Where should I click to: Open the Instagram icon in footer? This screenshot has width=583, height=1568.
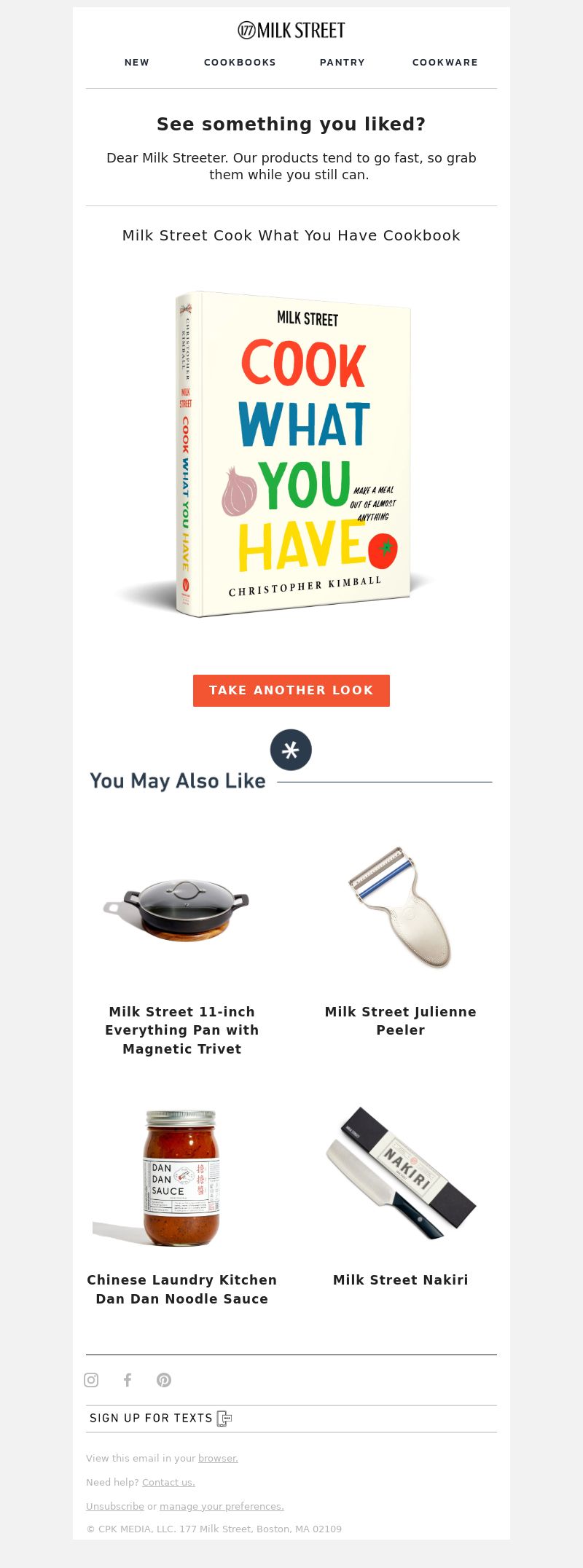pos(91,1379)
